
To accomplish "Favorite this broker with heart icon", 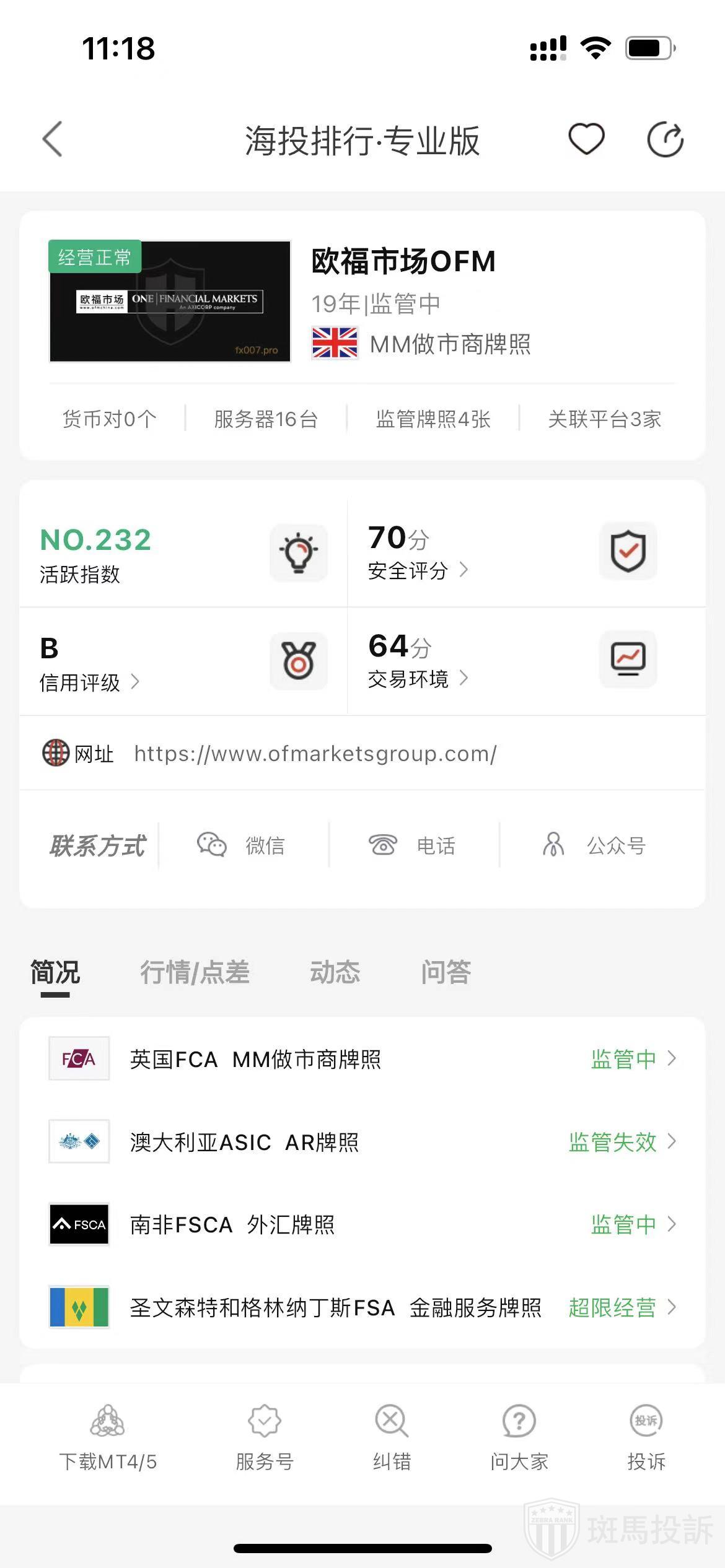I will 586,139.
